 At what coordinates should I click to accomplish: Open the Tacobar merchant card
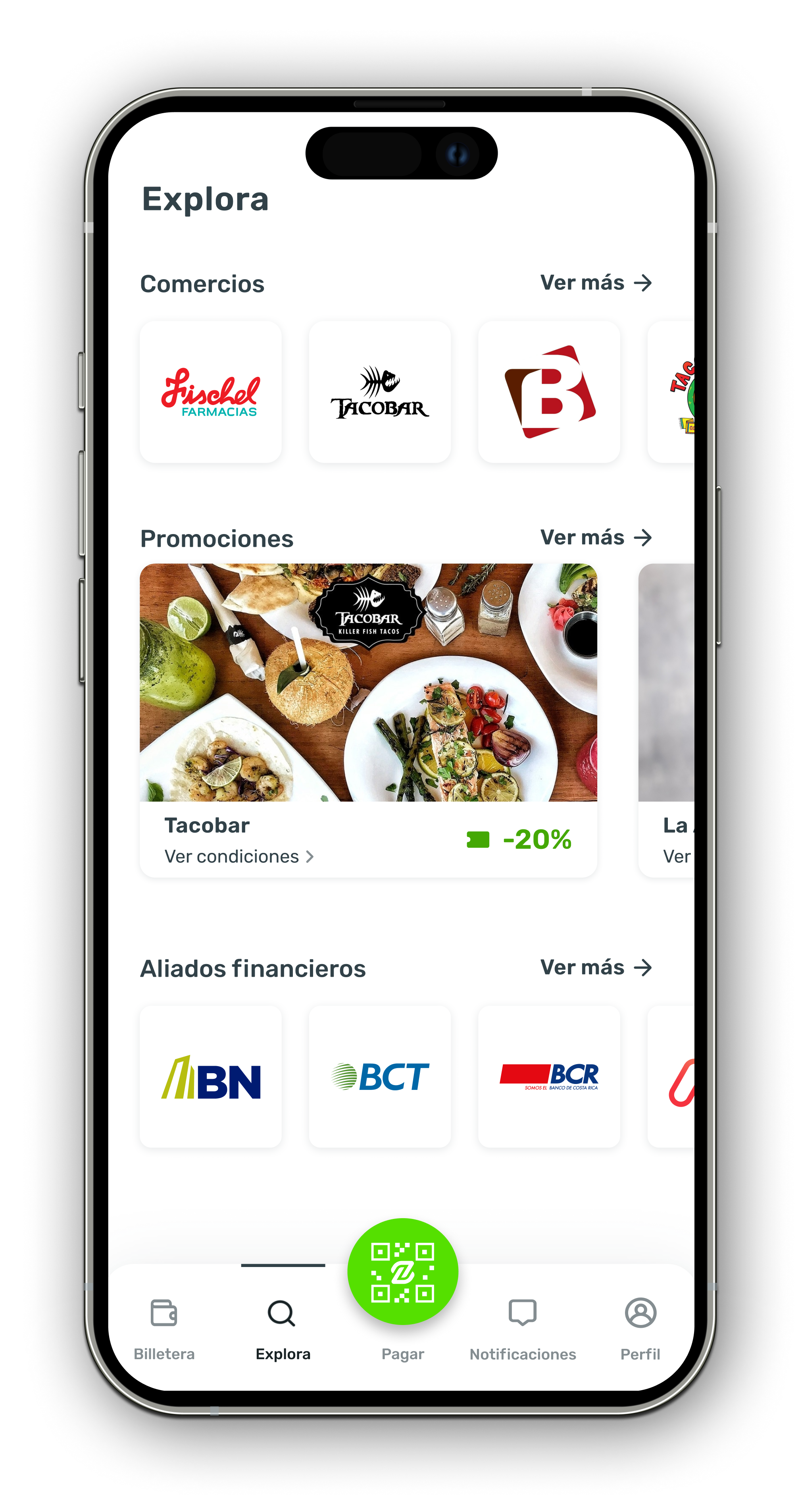379,392
